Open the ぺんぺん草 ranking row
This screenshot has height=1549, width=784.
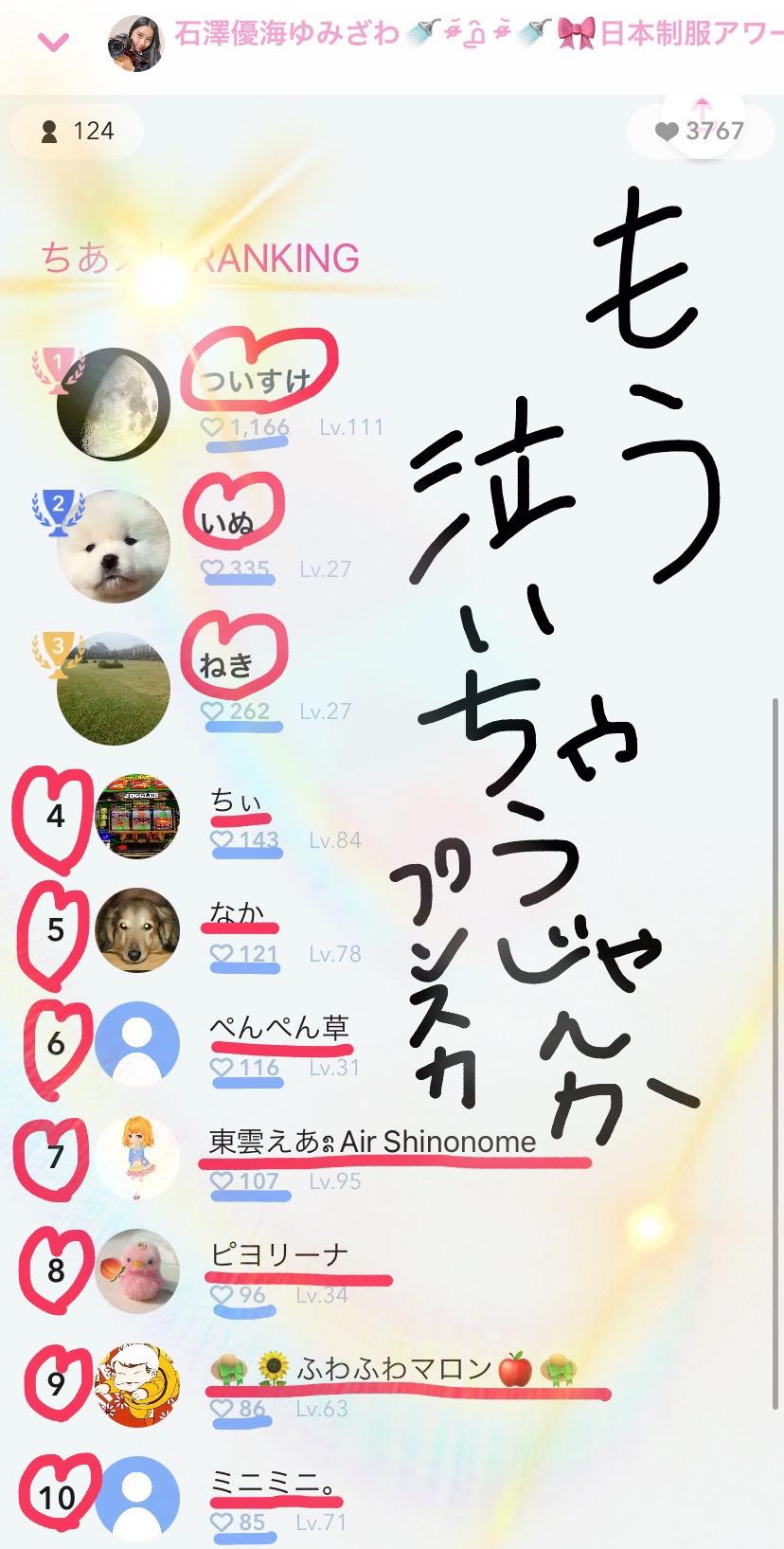(x=279, y=1028)
